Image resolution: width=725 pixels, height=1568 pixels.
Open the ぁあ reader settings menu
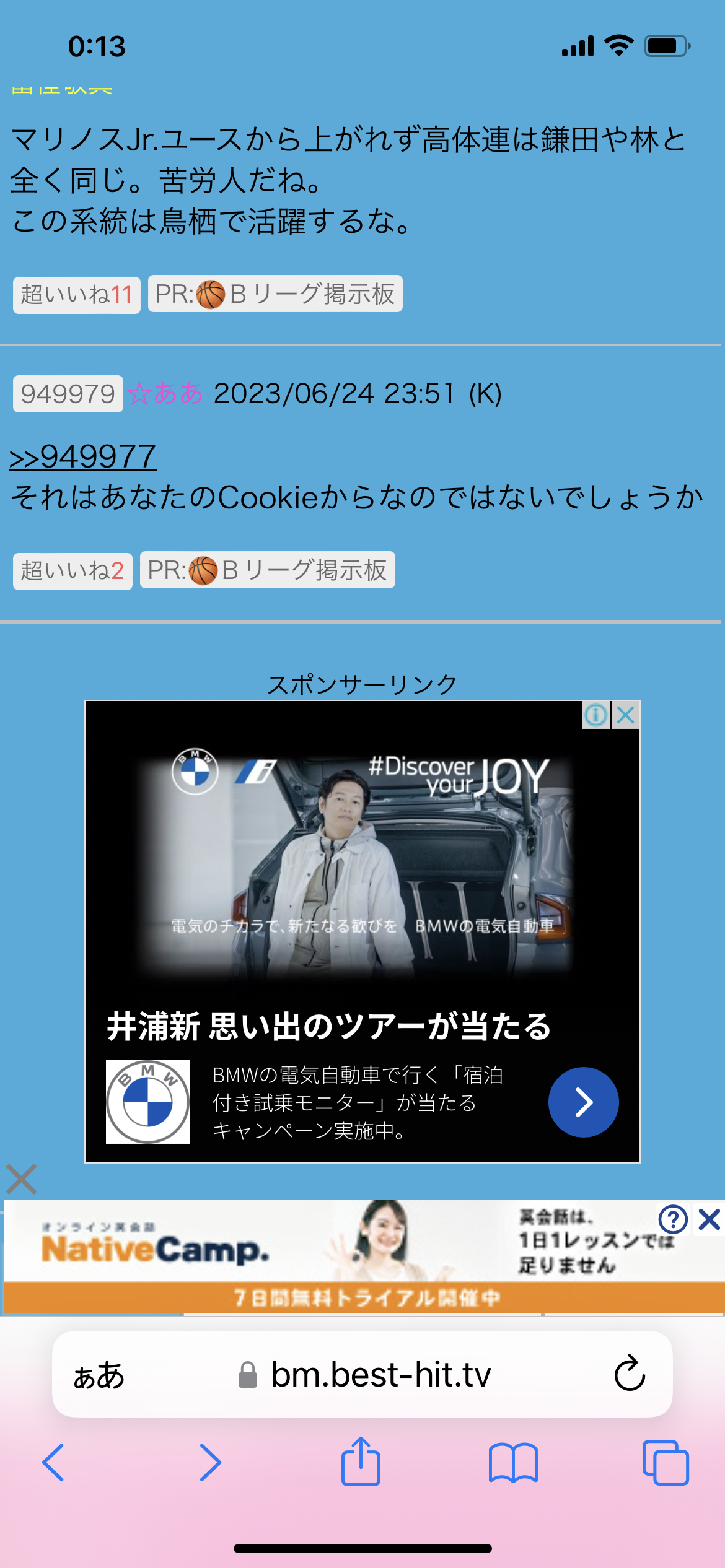(x=99, y=1375)
